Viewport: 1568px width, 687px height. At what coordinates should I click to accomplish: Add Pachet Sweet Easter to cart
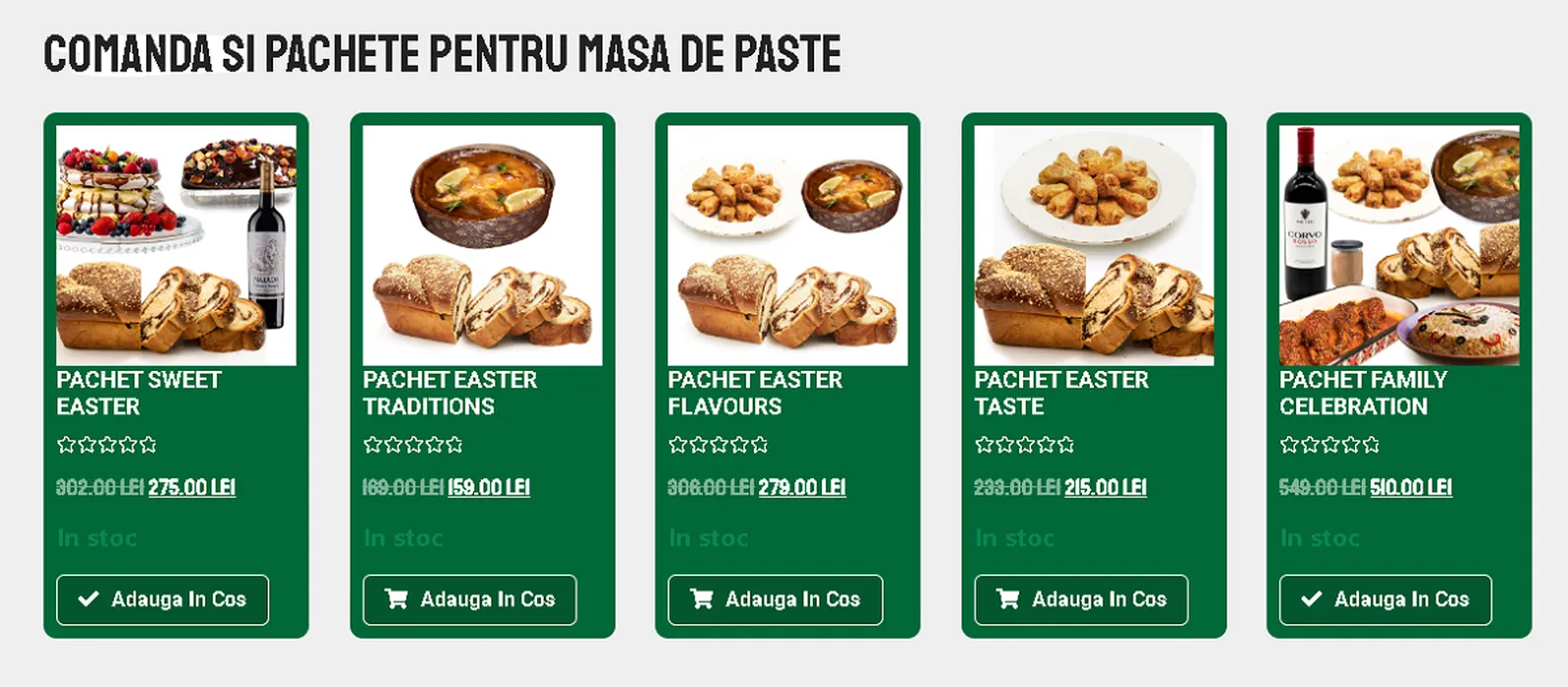click(x=162, y=600)
